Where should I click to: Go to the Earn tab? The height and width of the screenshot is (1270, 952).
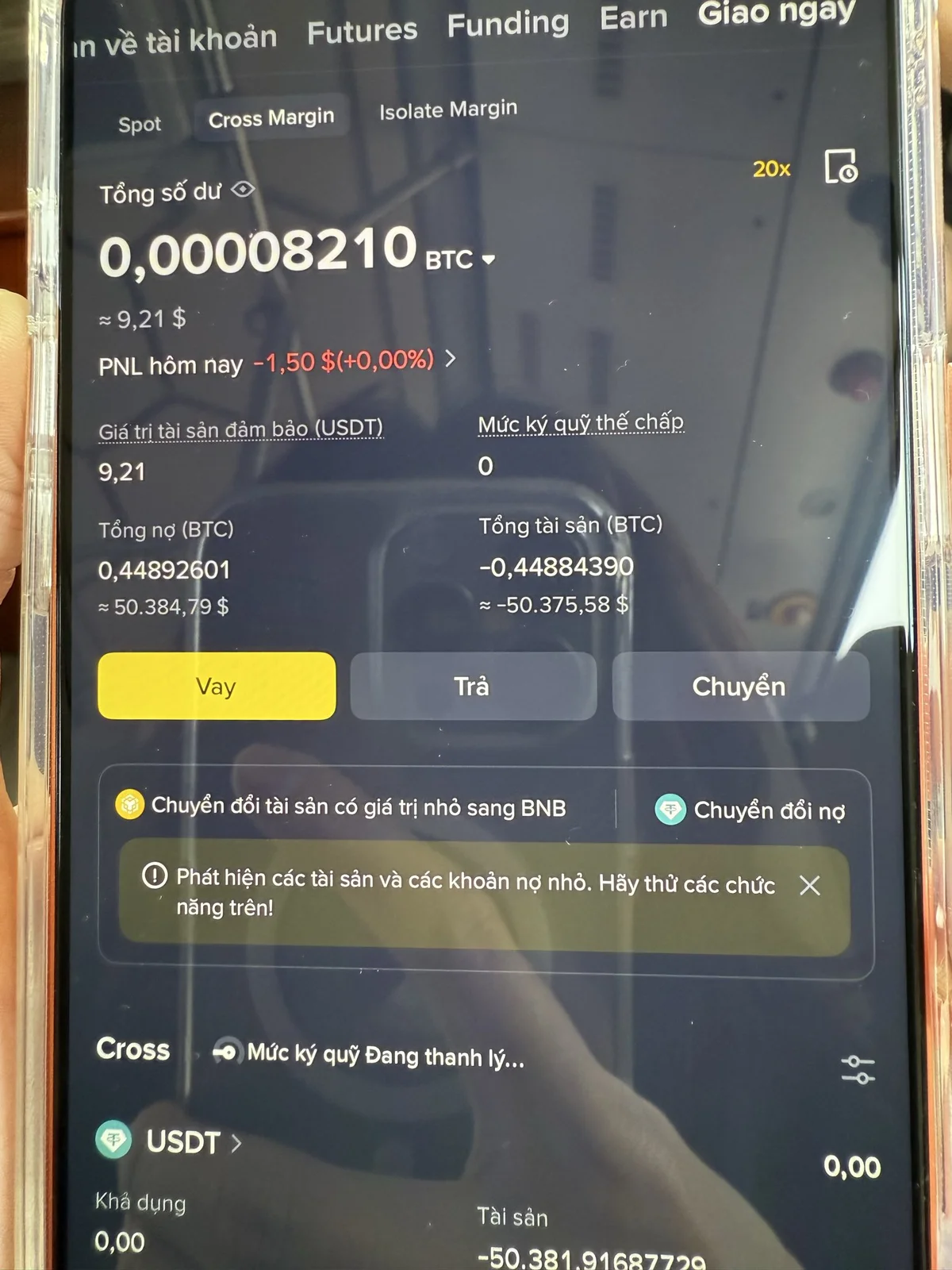pyautogui.click(x=633, y=17)
